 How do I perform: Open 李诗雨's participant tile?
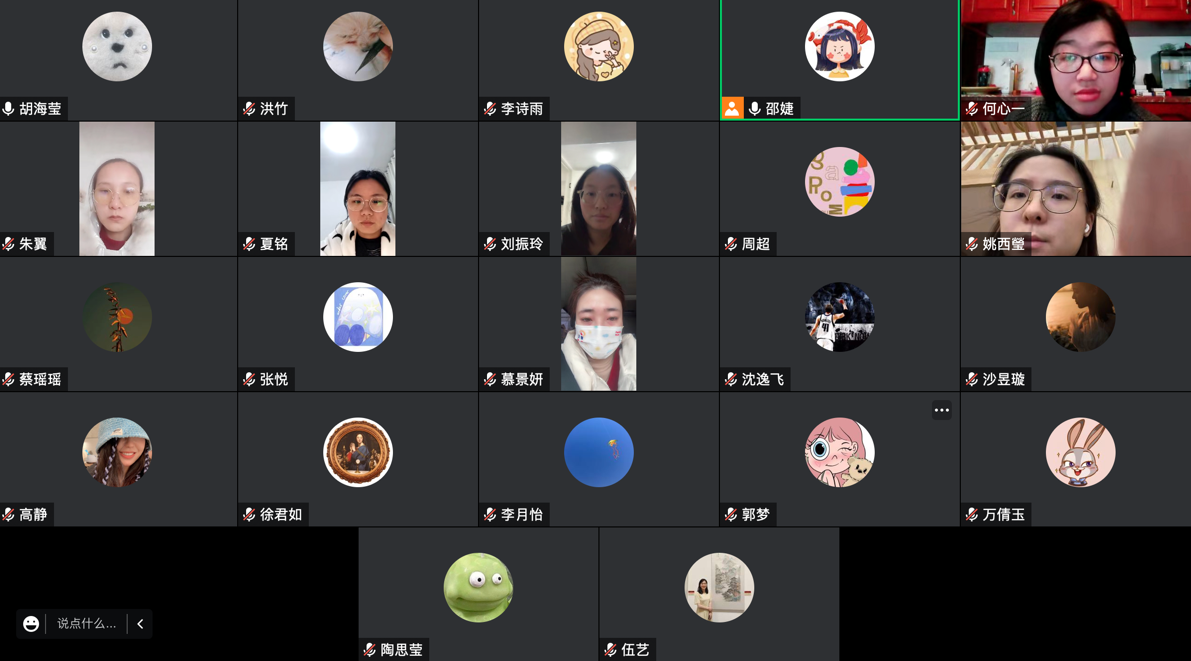coord(598,60)
